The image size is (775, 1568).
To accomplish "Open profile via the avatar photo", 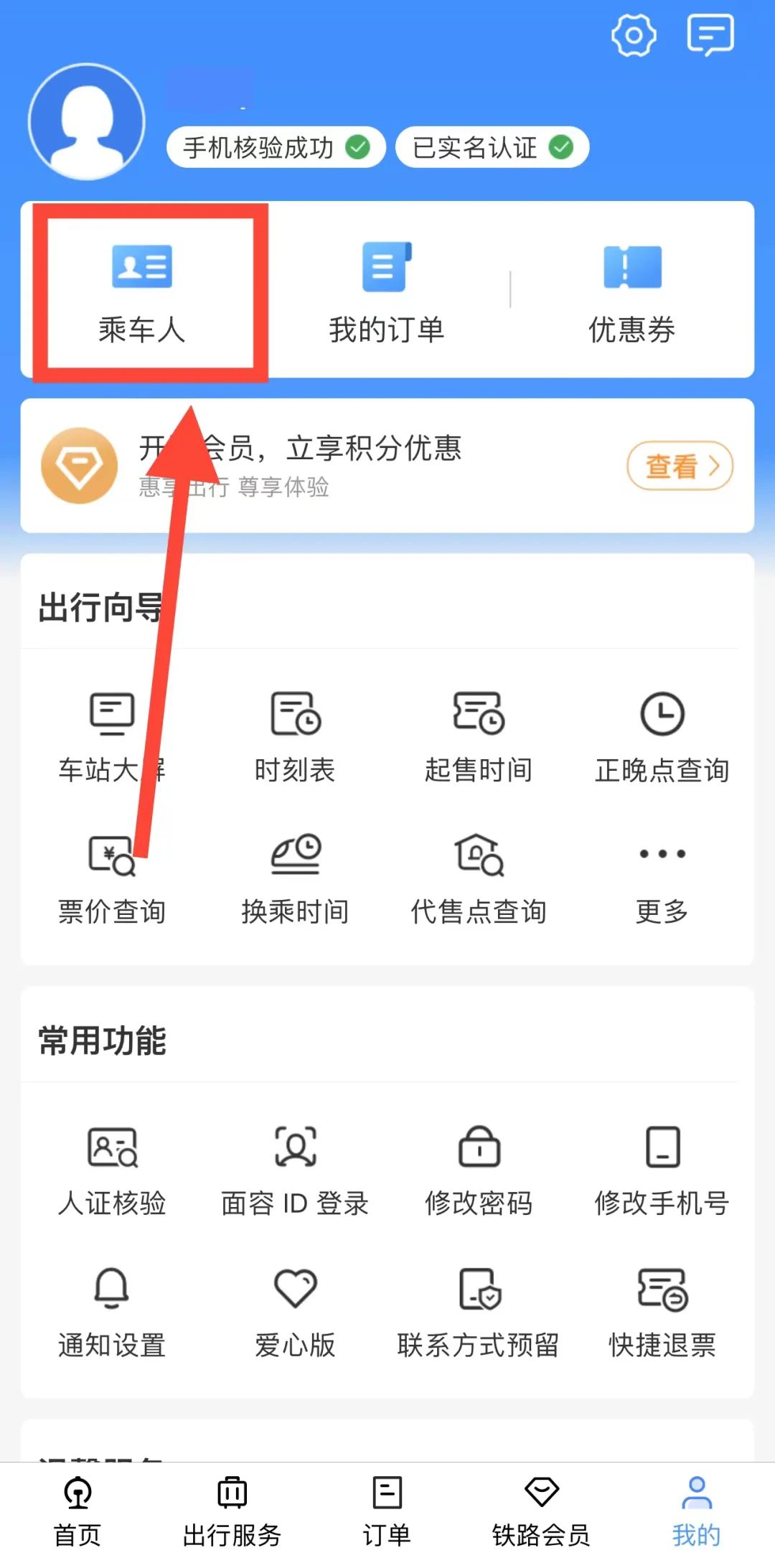I will (x=85, y=121).
